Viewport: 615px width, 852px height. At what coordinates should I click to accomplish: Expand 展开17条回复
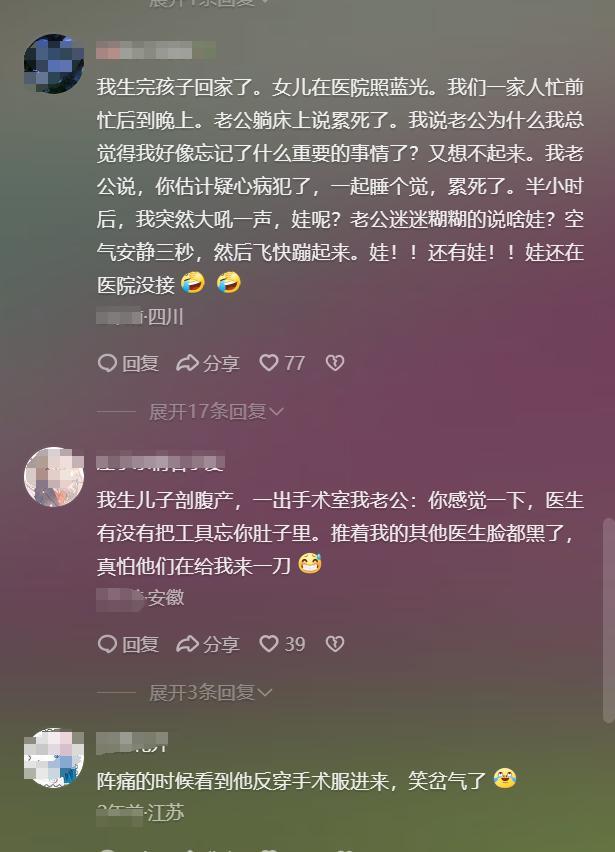click(x=216, y=411)
